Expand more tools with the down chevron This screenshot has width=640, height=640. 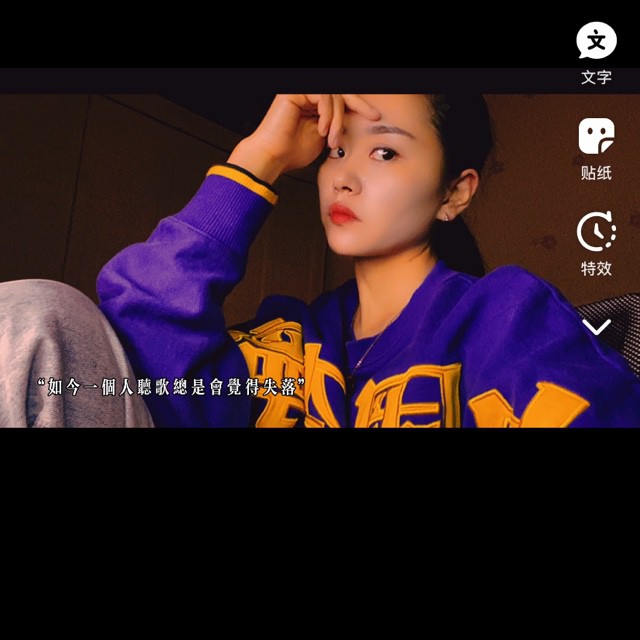(596, 327)
